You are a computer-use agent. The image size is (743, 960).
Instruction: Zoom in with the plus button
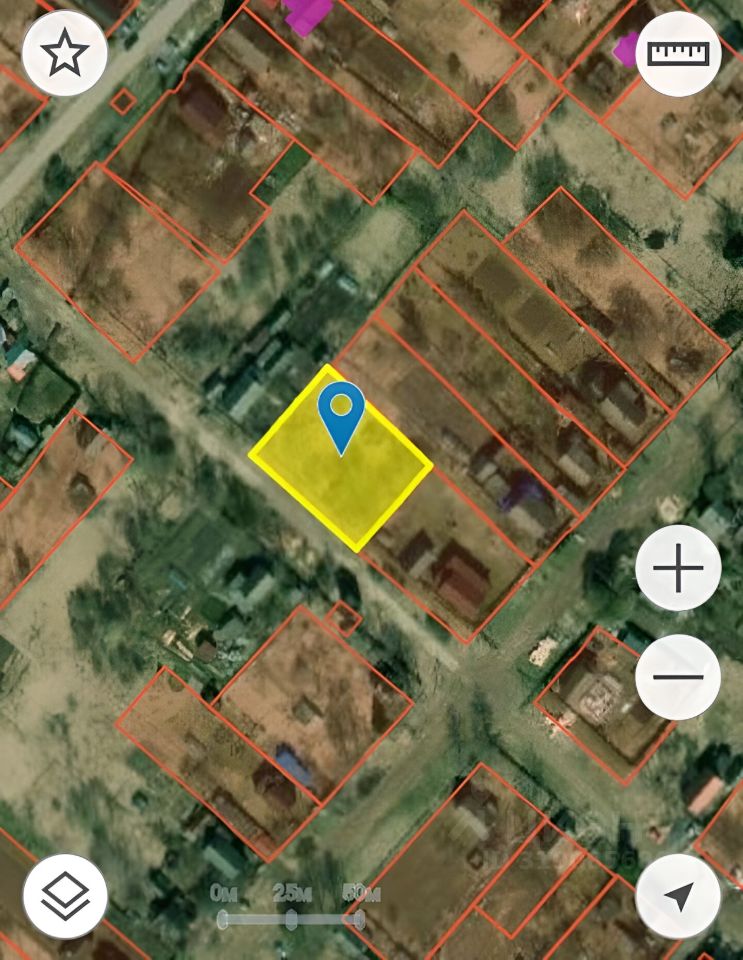[x=678, y=568]
